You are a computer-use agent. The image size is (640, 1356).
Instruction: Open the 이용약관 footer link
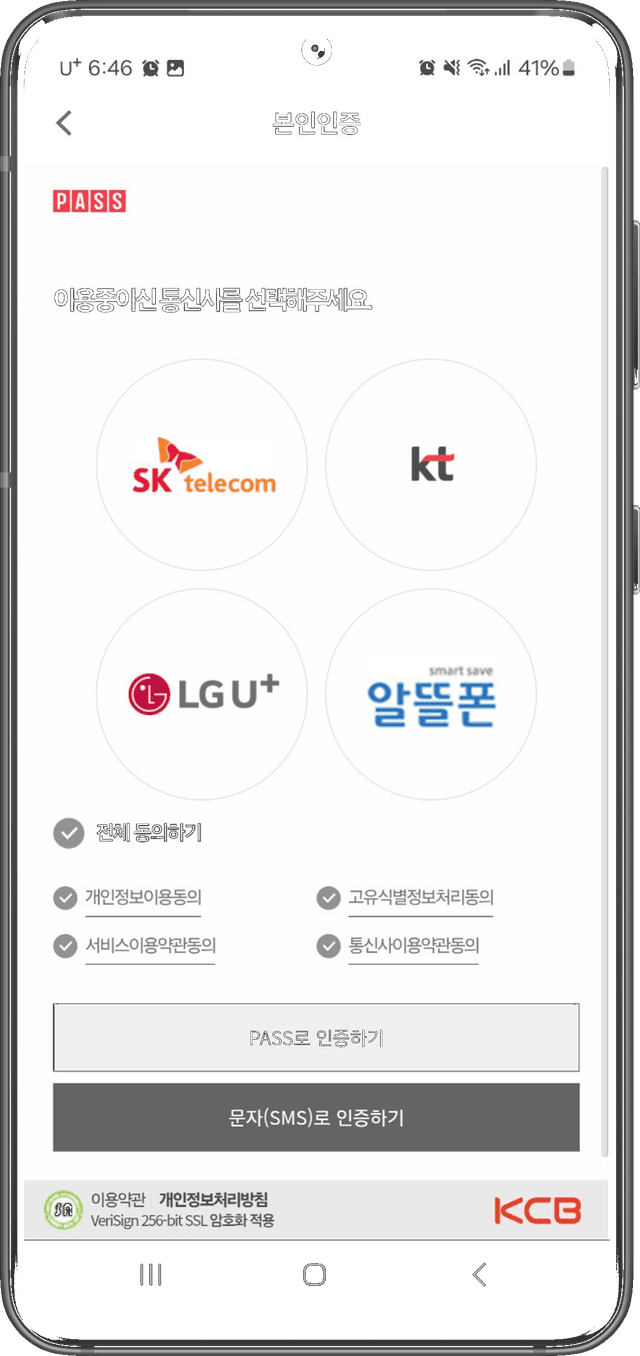(x=118, y=1199)
